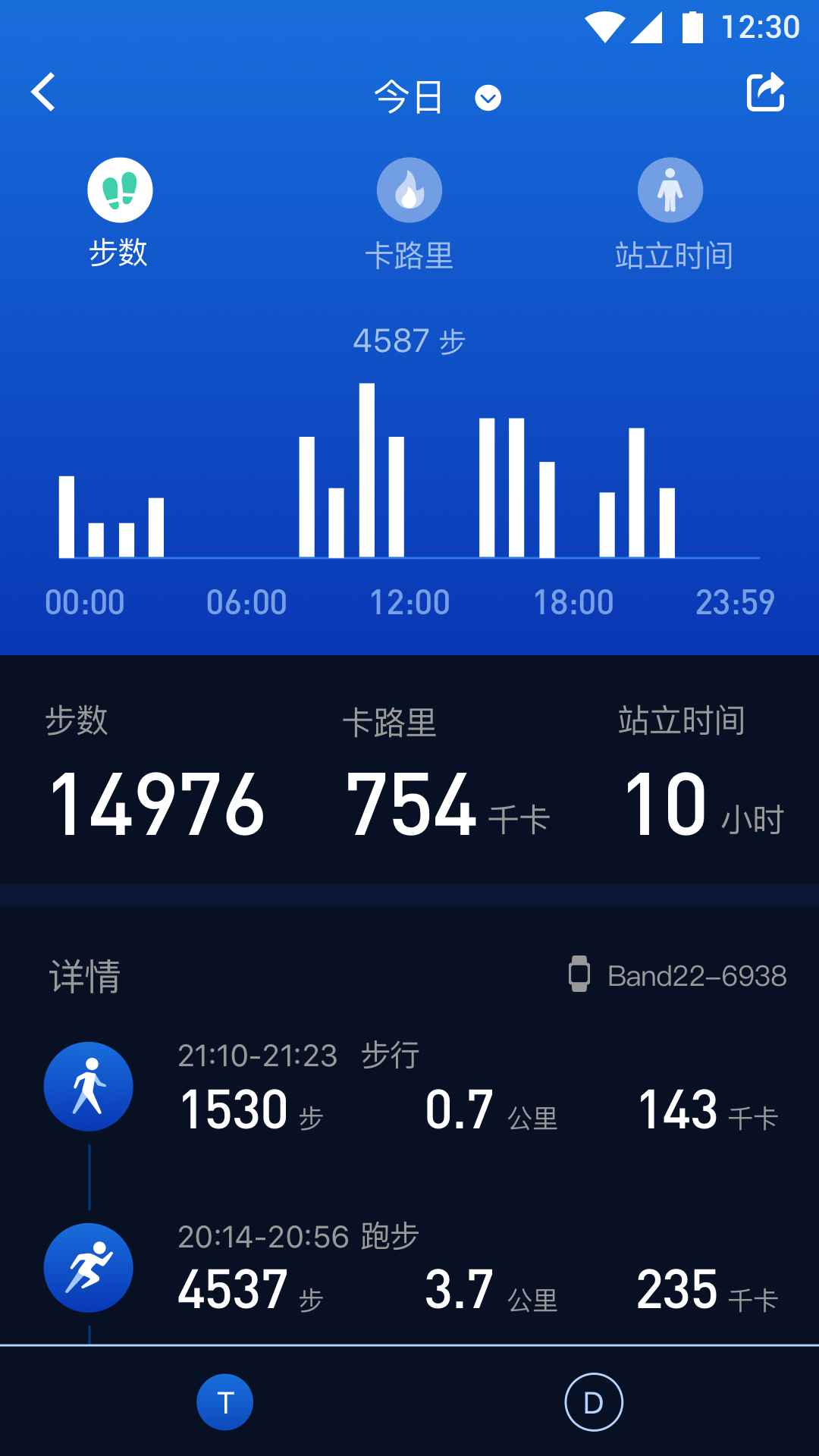Click the walking activity icon
Image resolution: width=819 pixels, height=1456 pixels.
click(x=89, y=1086)
